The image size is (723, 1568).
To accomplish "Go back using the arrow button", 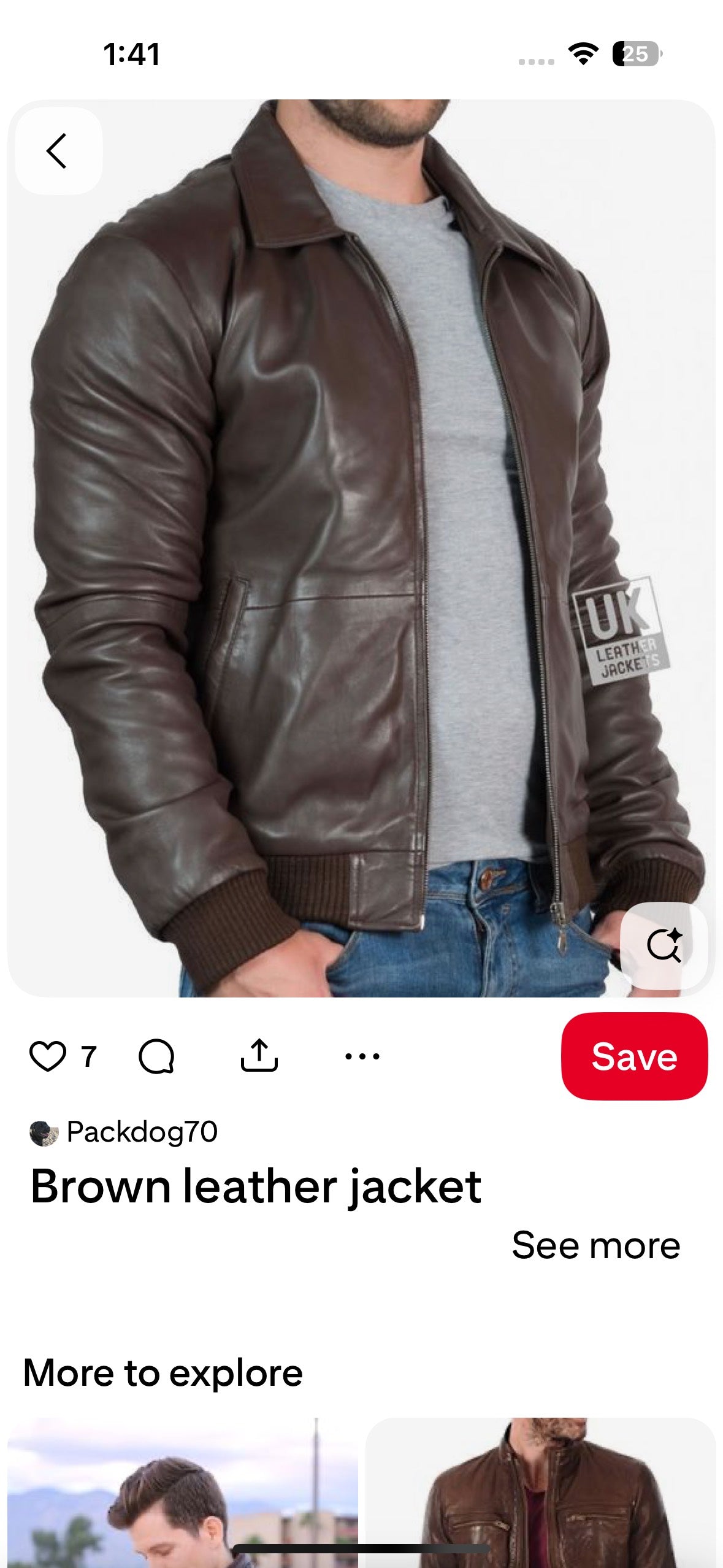I will (58, 151).
